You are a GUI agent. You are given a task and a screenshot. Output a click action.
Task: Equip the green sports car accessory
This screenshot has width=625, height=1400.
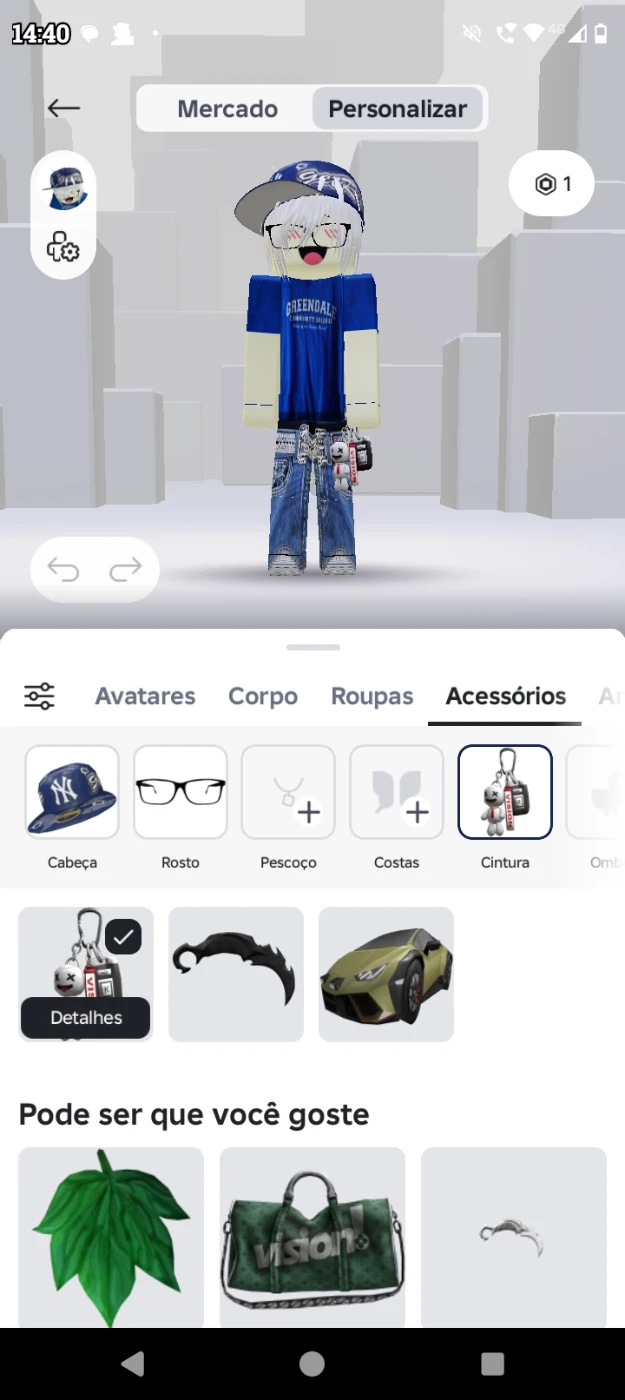point(386,974)
